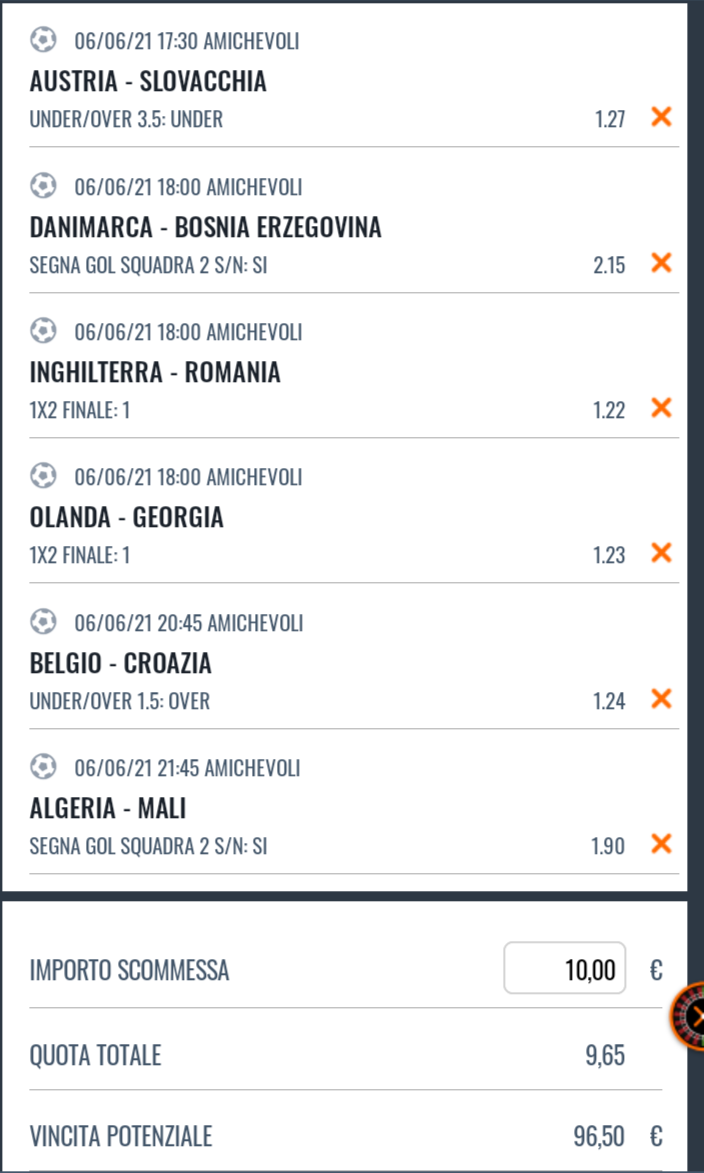Remove Olanda - Georgia from the slip
Screen dimensions: 704x1173
pos(661,553)
